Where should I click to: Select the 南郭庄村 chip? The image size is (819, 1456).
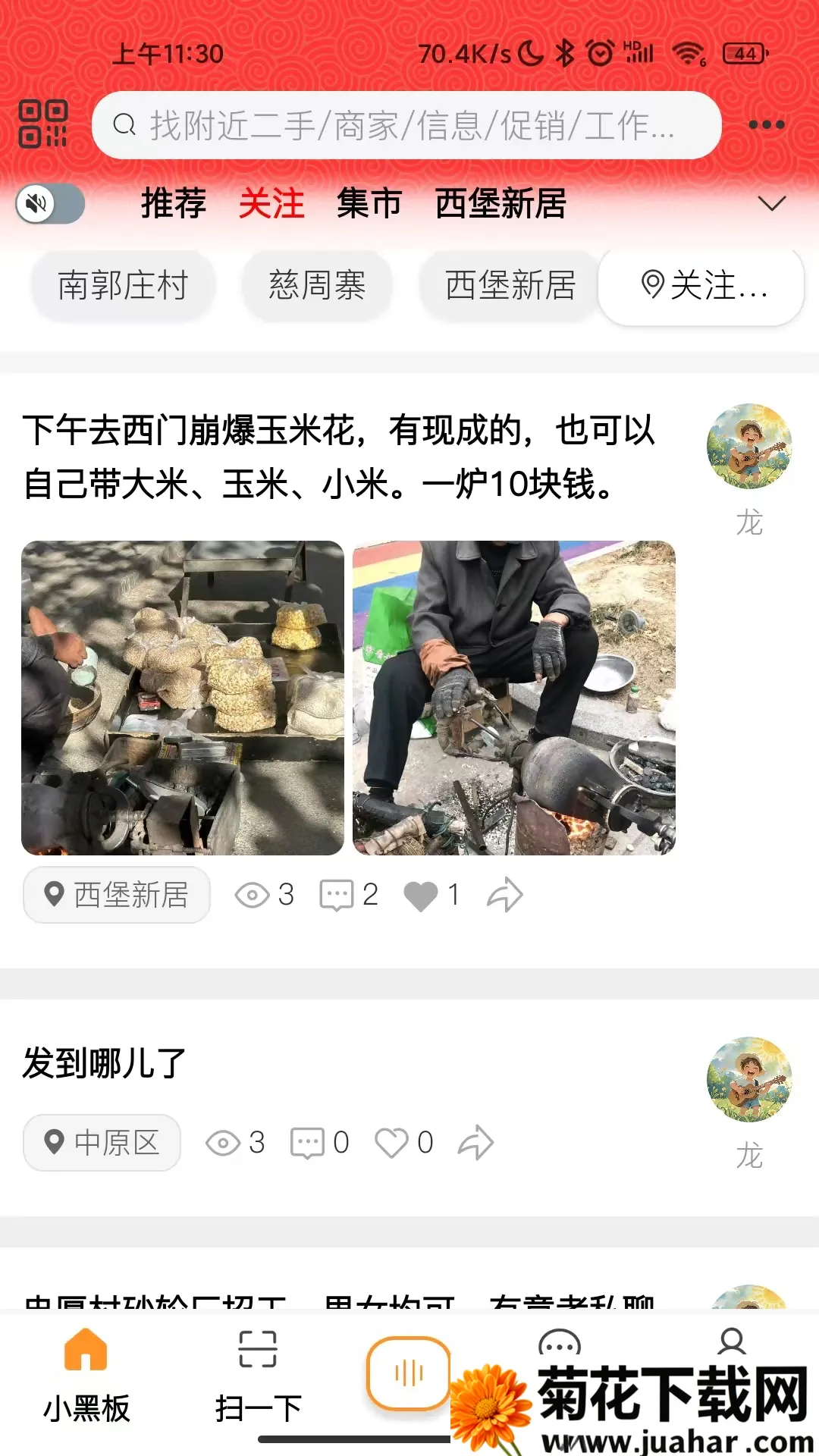pos(123,286)
